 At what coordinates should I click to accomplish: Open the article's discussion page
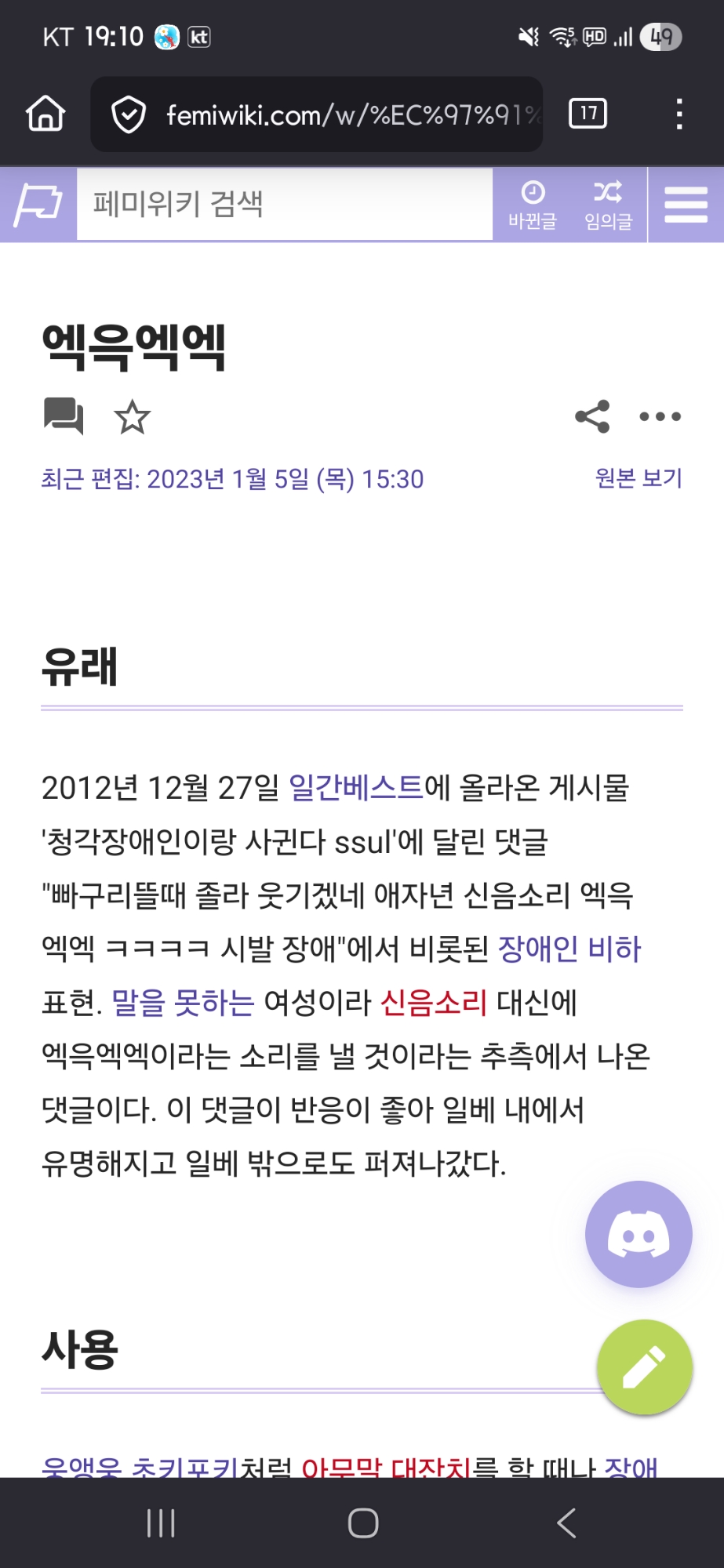pyautogui.click(x=64, y=416)
